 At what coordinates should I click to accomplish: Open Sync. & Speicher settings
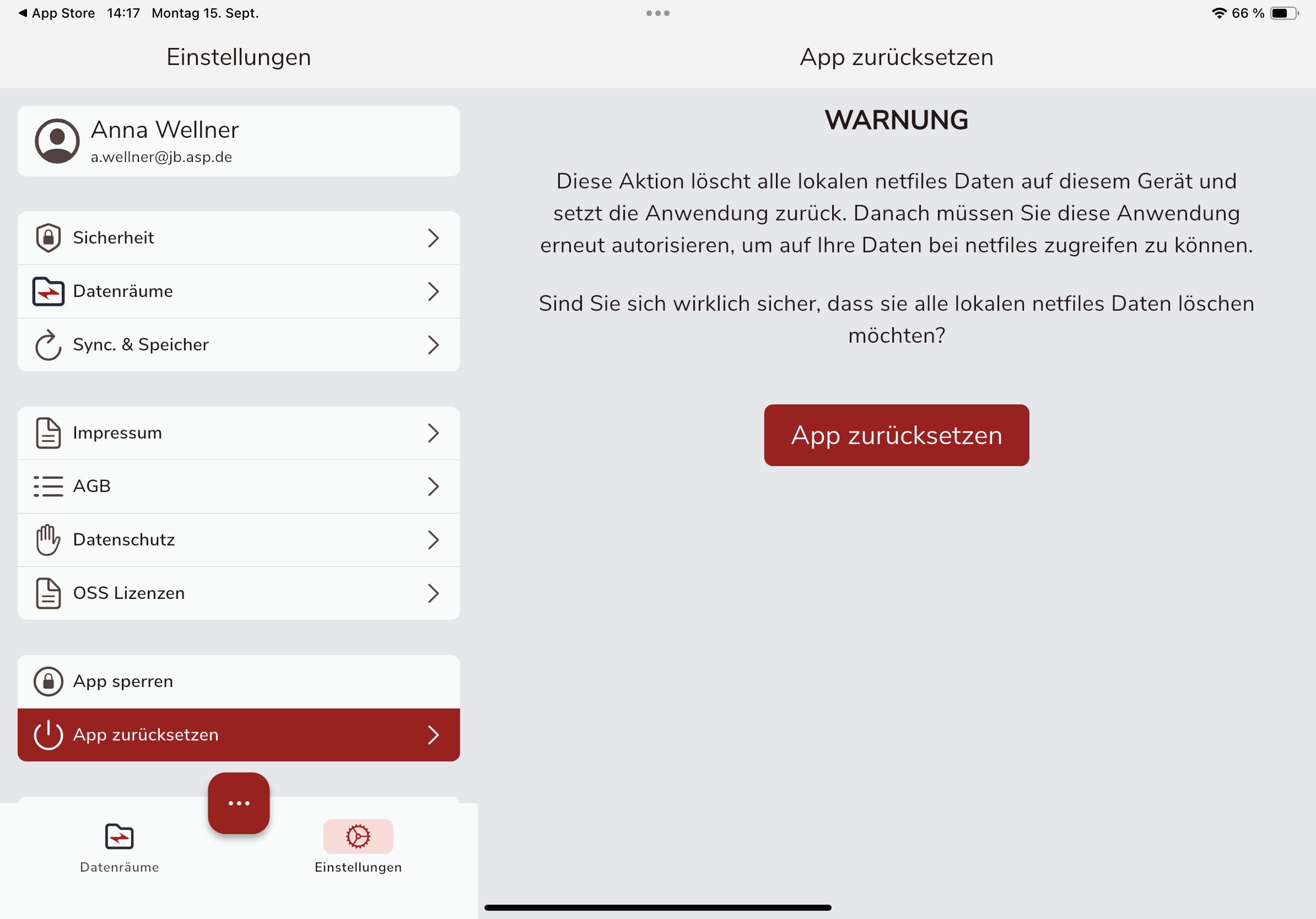click(x=239, y=344)
